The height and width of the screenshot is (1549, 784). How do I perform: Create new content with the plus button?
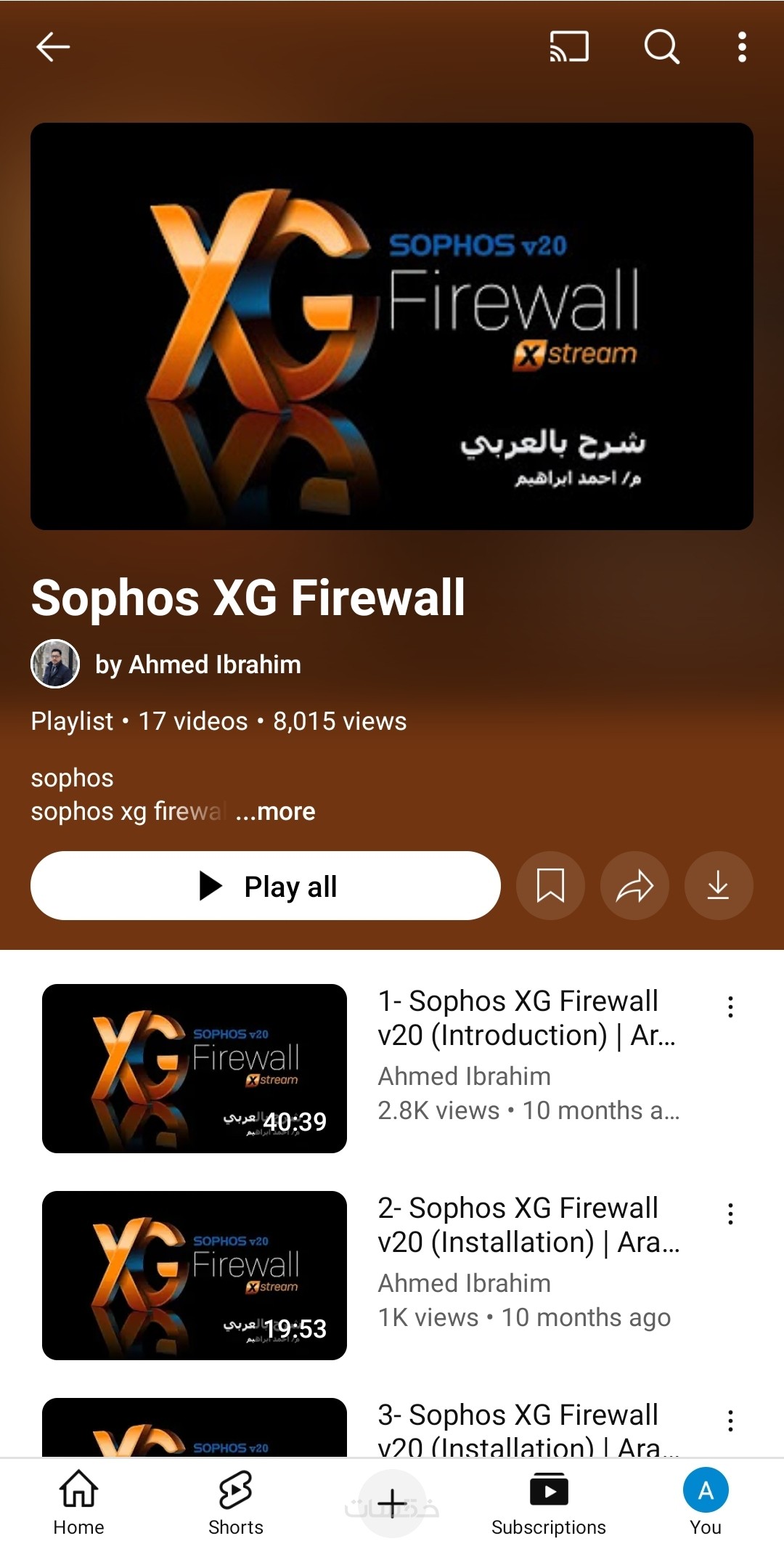(x=392, y=1503)
